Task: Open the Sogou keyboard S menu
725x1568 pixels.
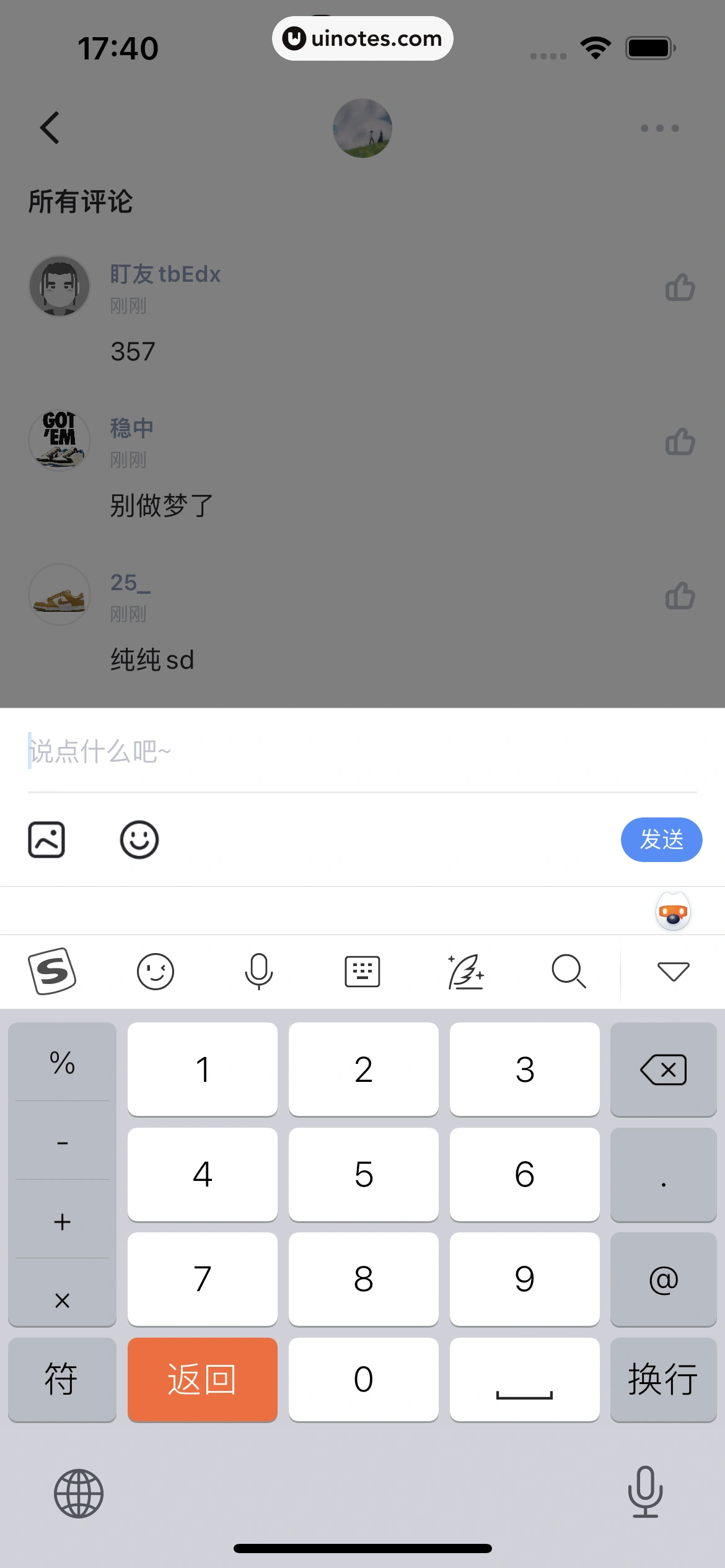Action: click(x=52, y=971)
